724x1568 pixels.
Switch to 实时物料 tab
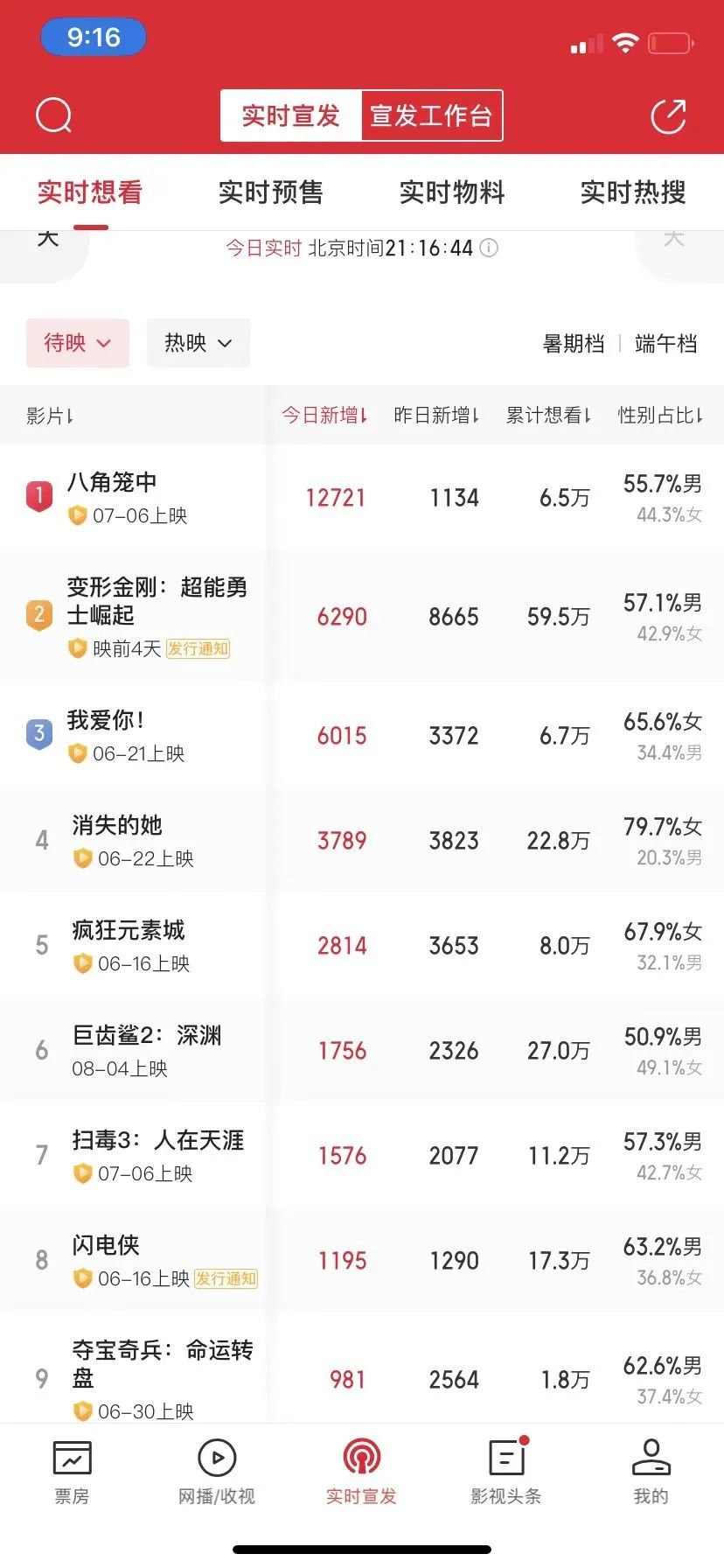coord(452,192)
